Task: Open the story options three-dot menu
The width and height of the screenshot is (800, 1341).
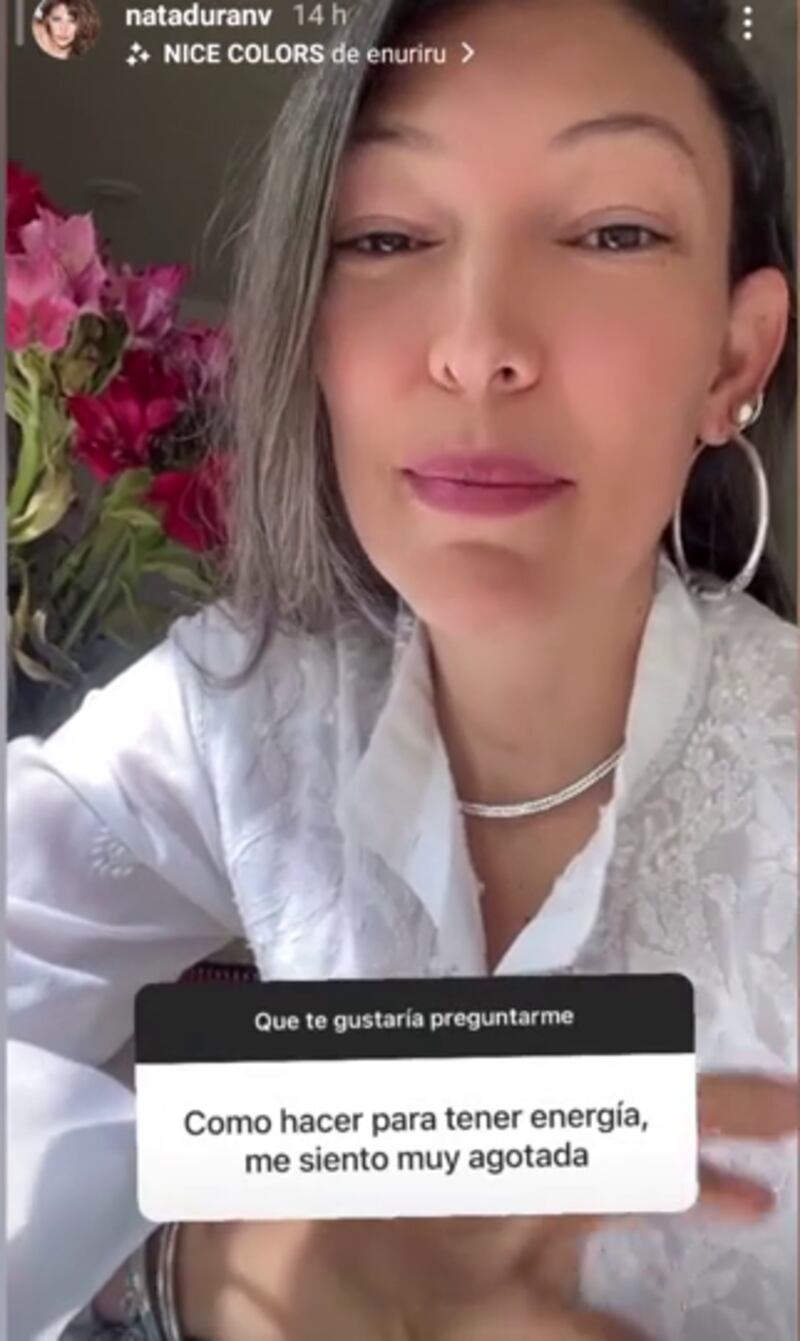Action: click(x=747, y=23)
